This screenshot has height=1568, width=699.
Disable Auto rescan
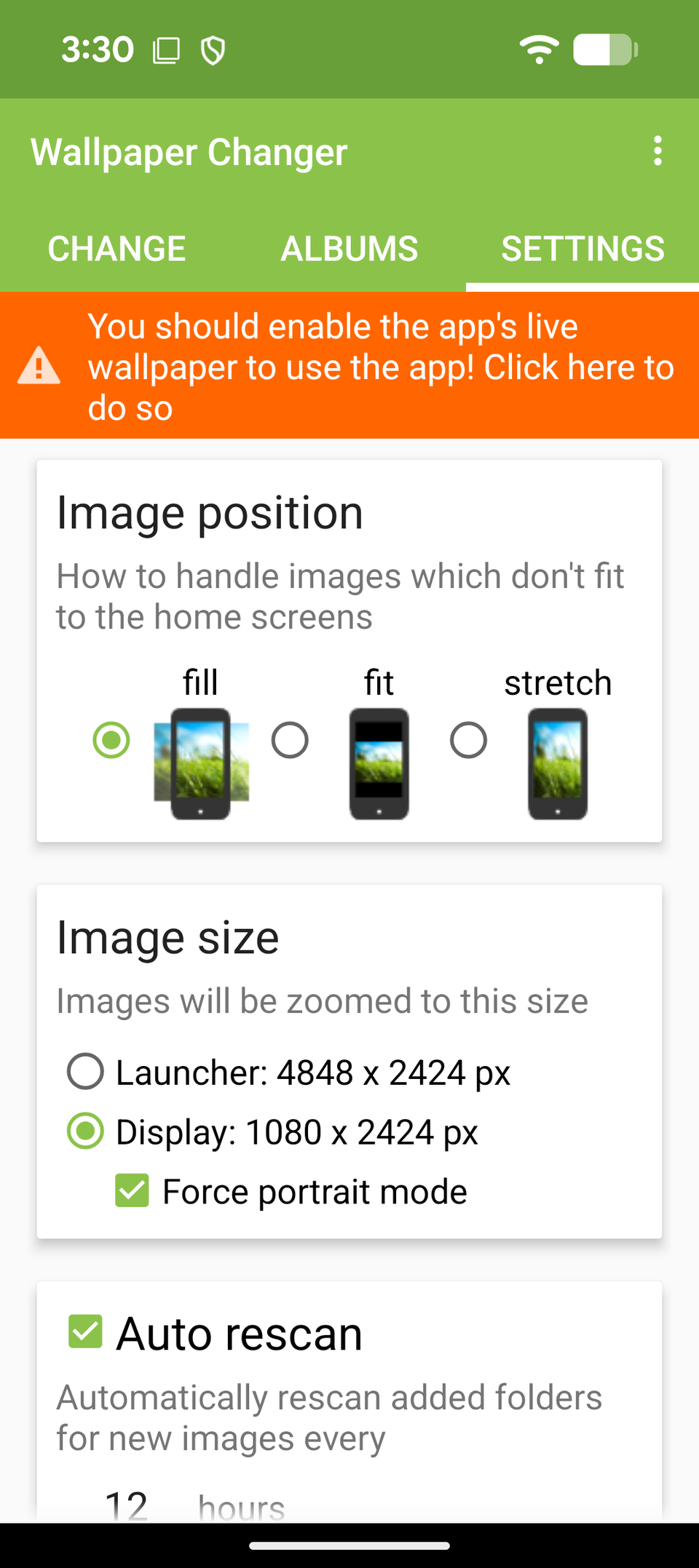[85, 1332]
